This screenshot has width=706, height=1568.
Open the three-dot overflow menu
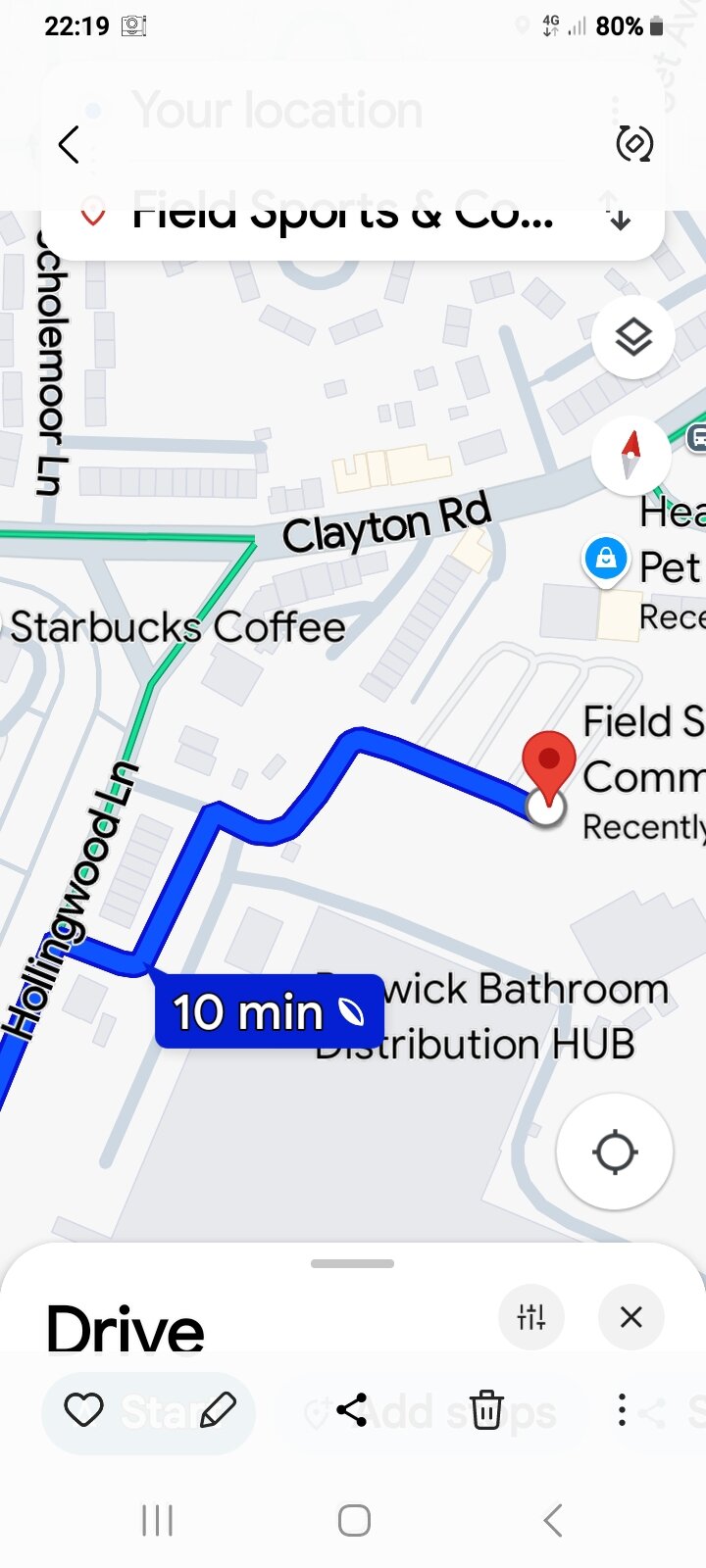click(622, 1410)
